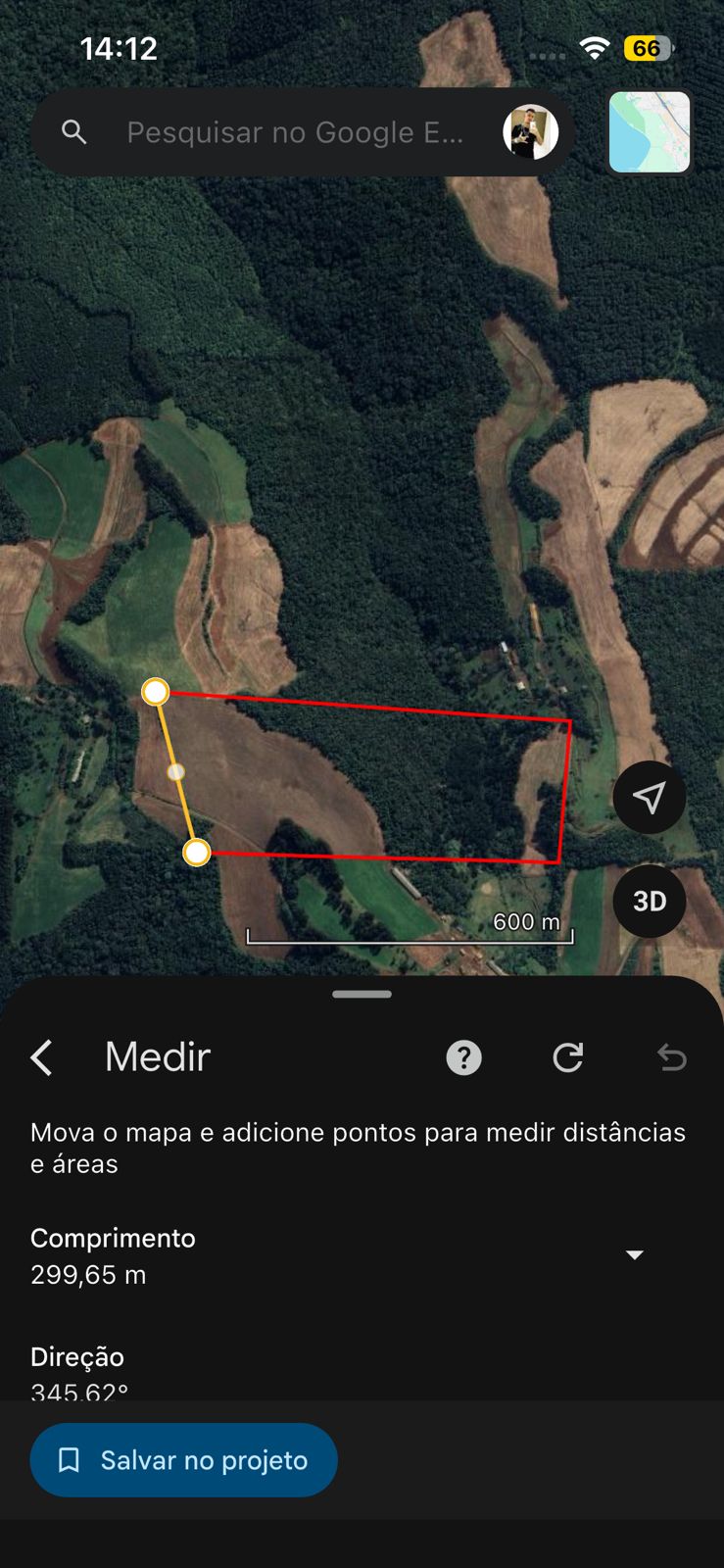Undo the last measurement point

pyautogui.click(x=672, y=1057)
